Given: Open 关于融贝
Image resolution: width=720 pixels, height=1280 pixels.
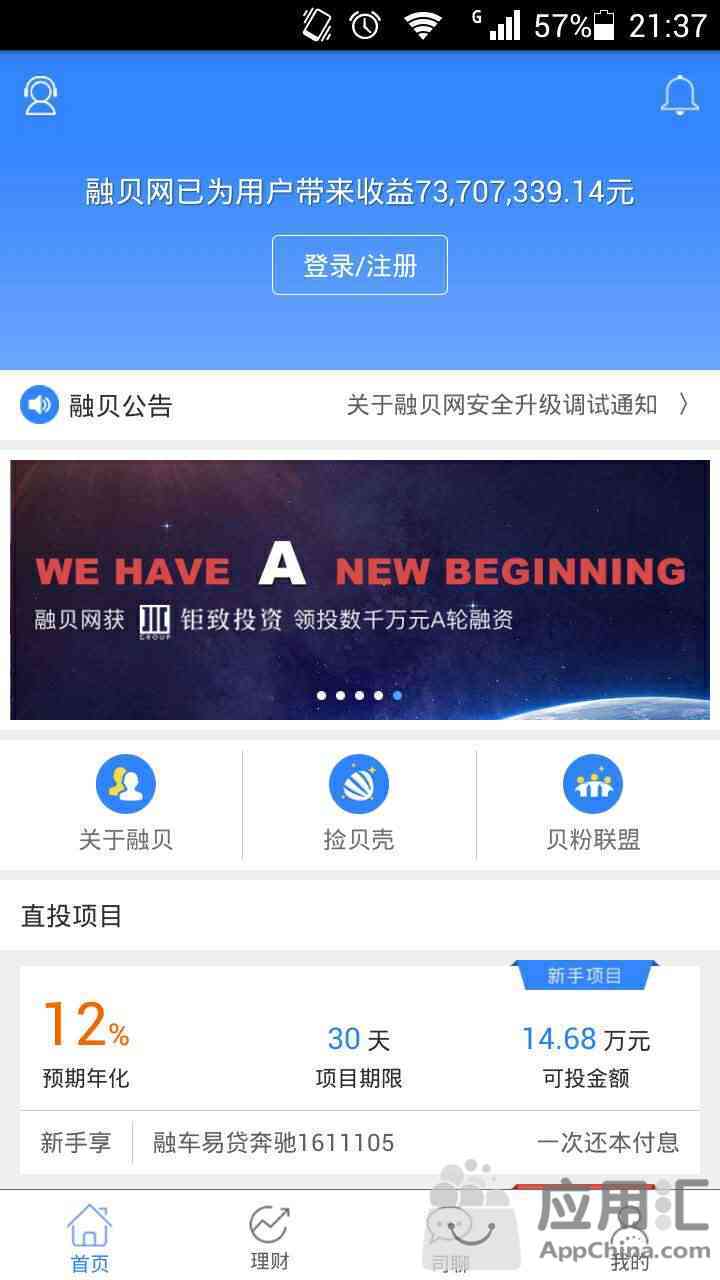Looking at the screenshot, I should (x=125, y=804).
